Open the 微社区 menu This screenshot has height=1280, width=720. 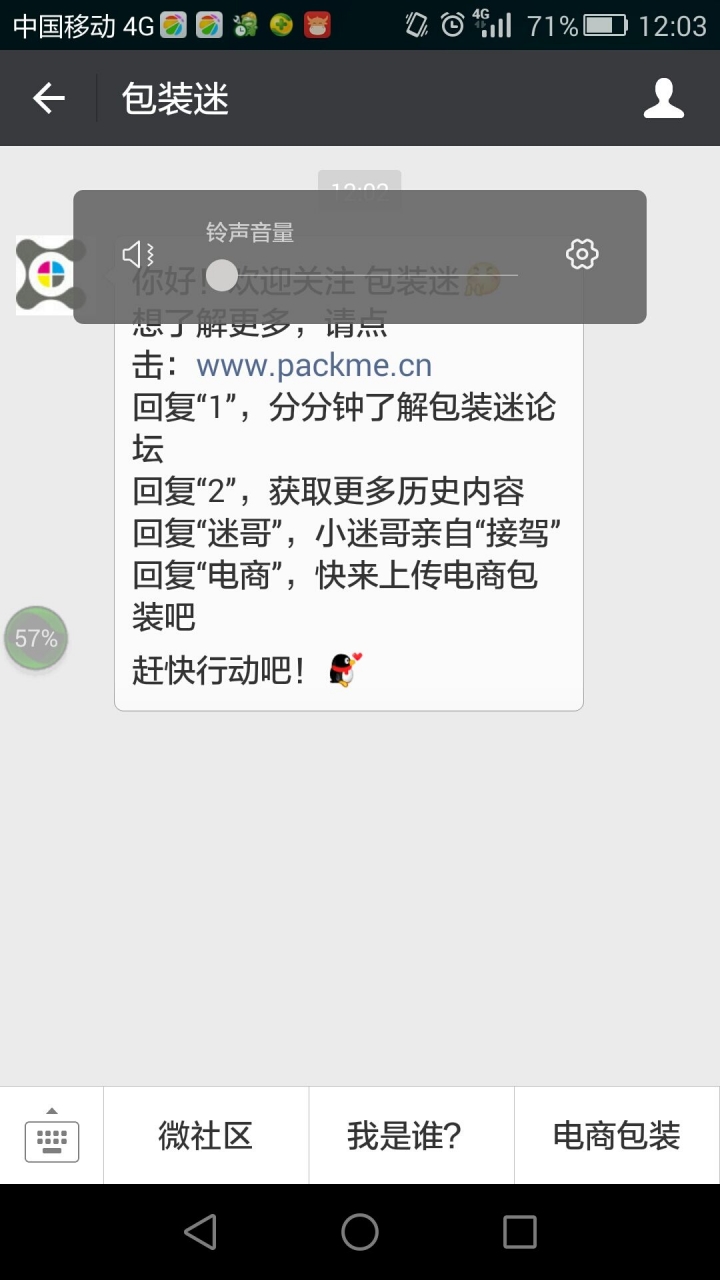click(x=206, y=1135)
